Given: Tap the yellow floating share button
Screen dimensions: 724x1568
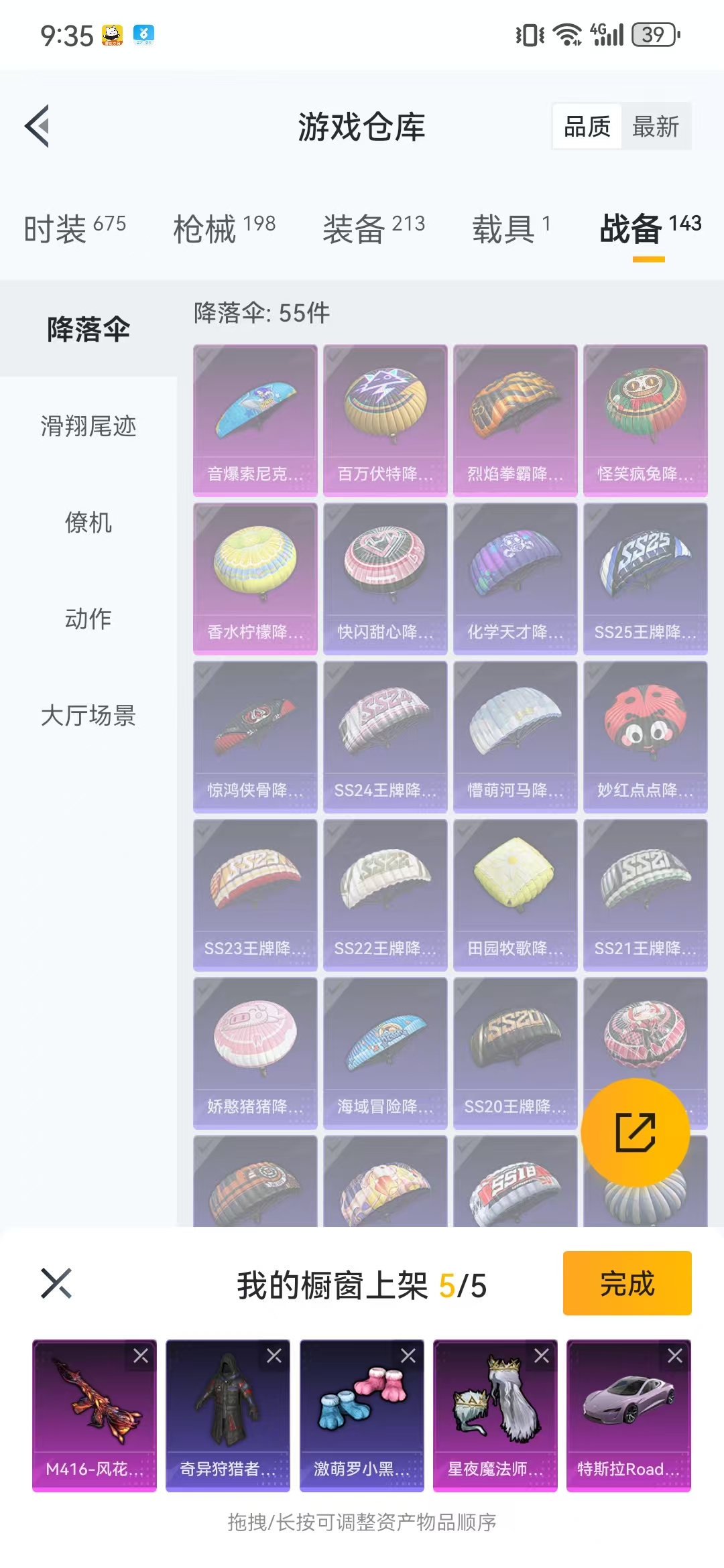Looking at the screenshot, I should 635,1132.
